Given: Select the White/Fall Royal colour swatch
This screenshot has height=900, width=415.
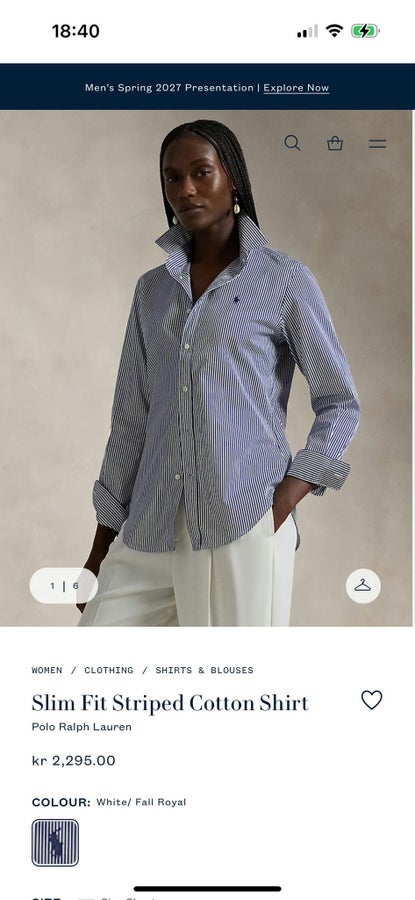Looking at the screenshot, I should [x=55, y=843].
